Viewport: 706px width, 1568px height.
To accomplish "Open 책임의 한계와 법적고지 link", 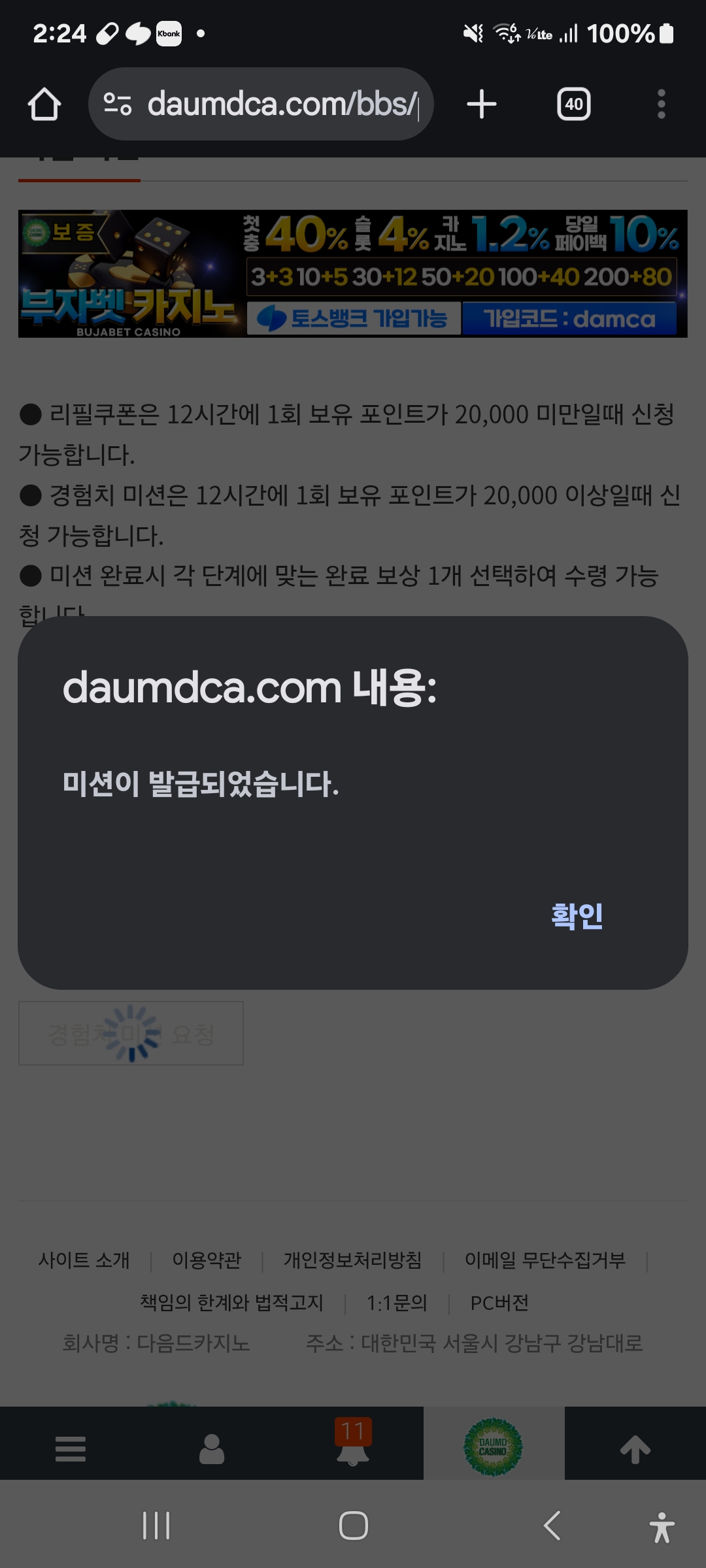I will click(232, 1303).
